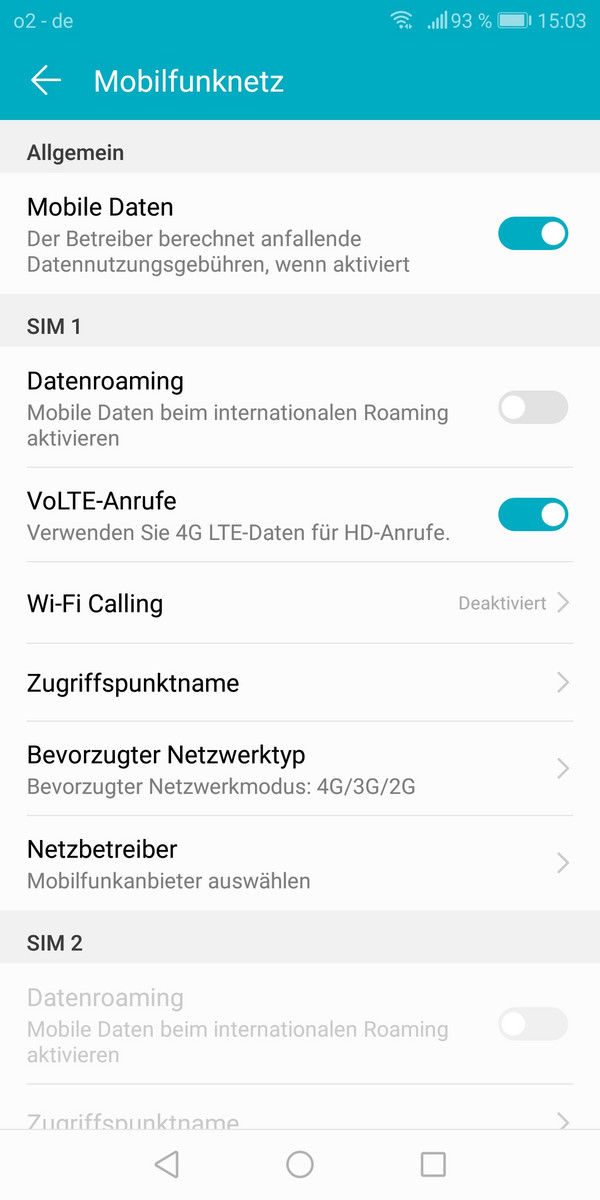Tap the system home button

tap(300, 1164)
